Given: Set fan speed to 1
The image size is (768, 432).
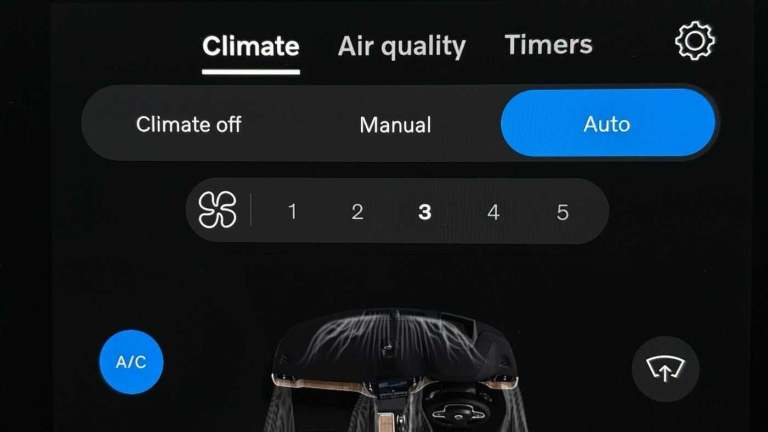Looking at the screenshot, I should tap(292, 212).
